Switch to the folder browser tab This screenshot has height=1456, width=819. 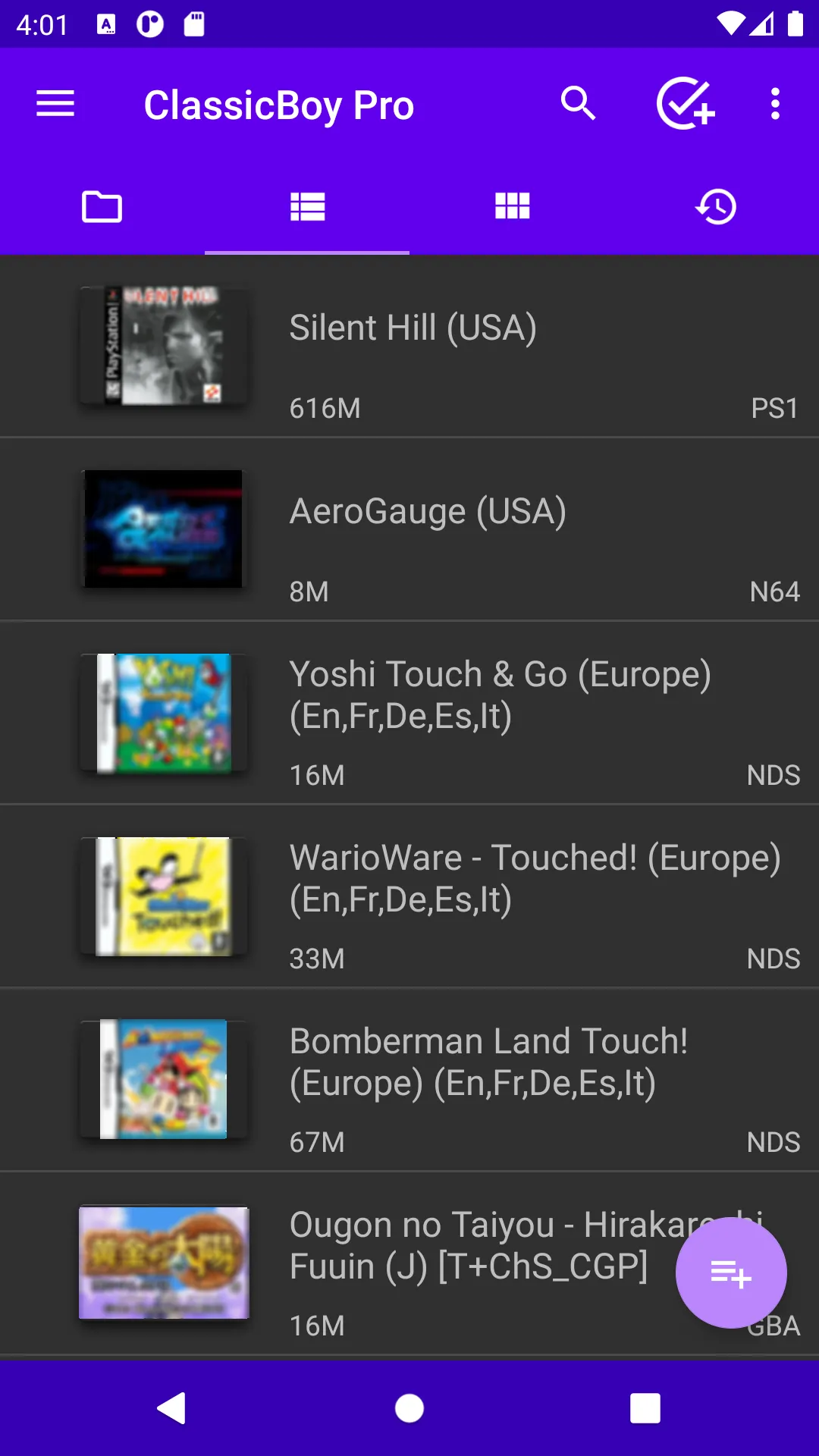pos(102,206)
